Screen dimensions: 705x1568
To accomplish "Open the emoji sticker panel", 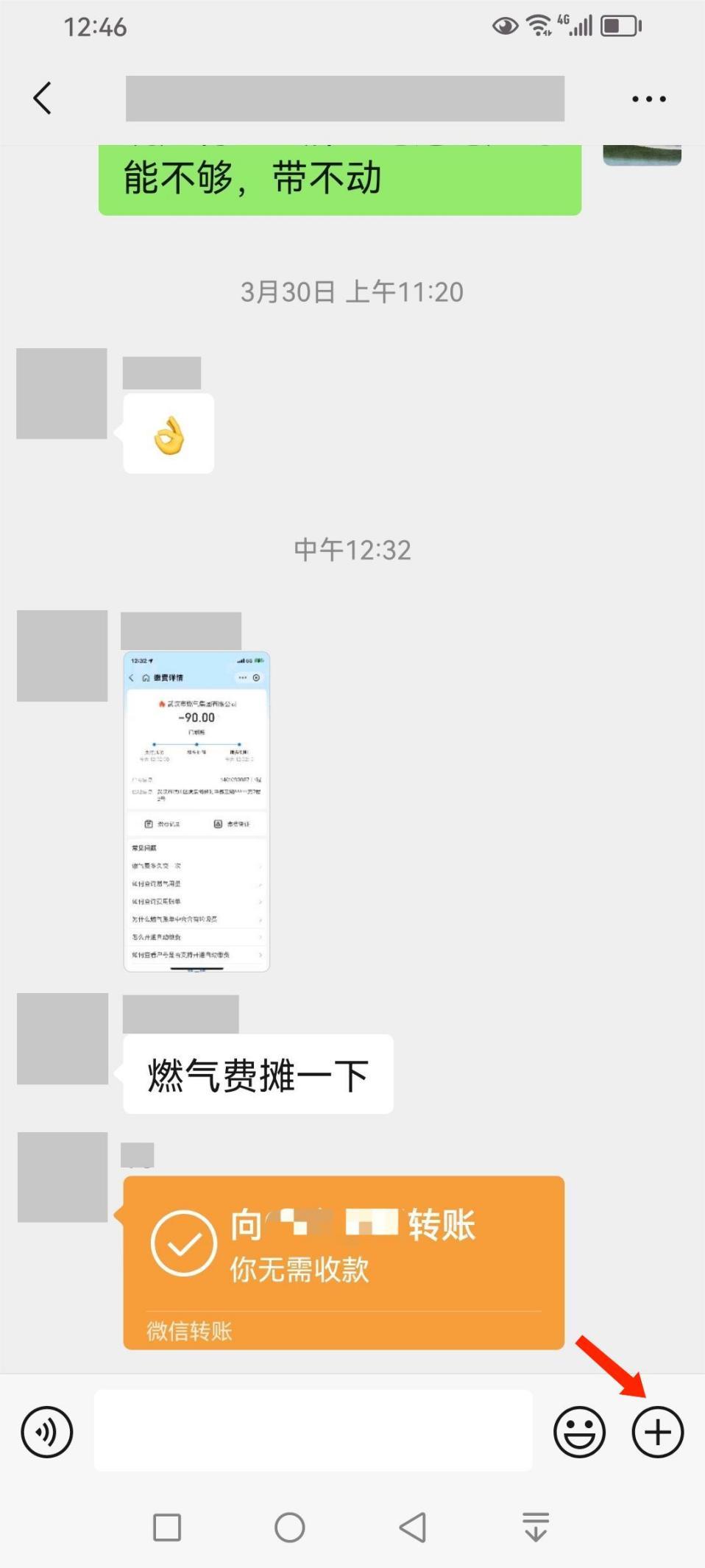I will point(579,1432).
